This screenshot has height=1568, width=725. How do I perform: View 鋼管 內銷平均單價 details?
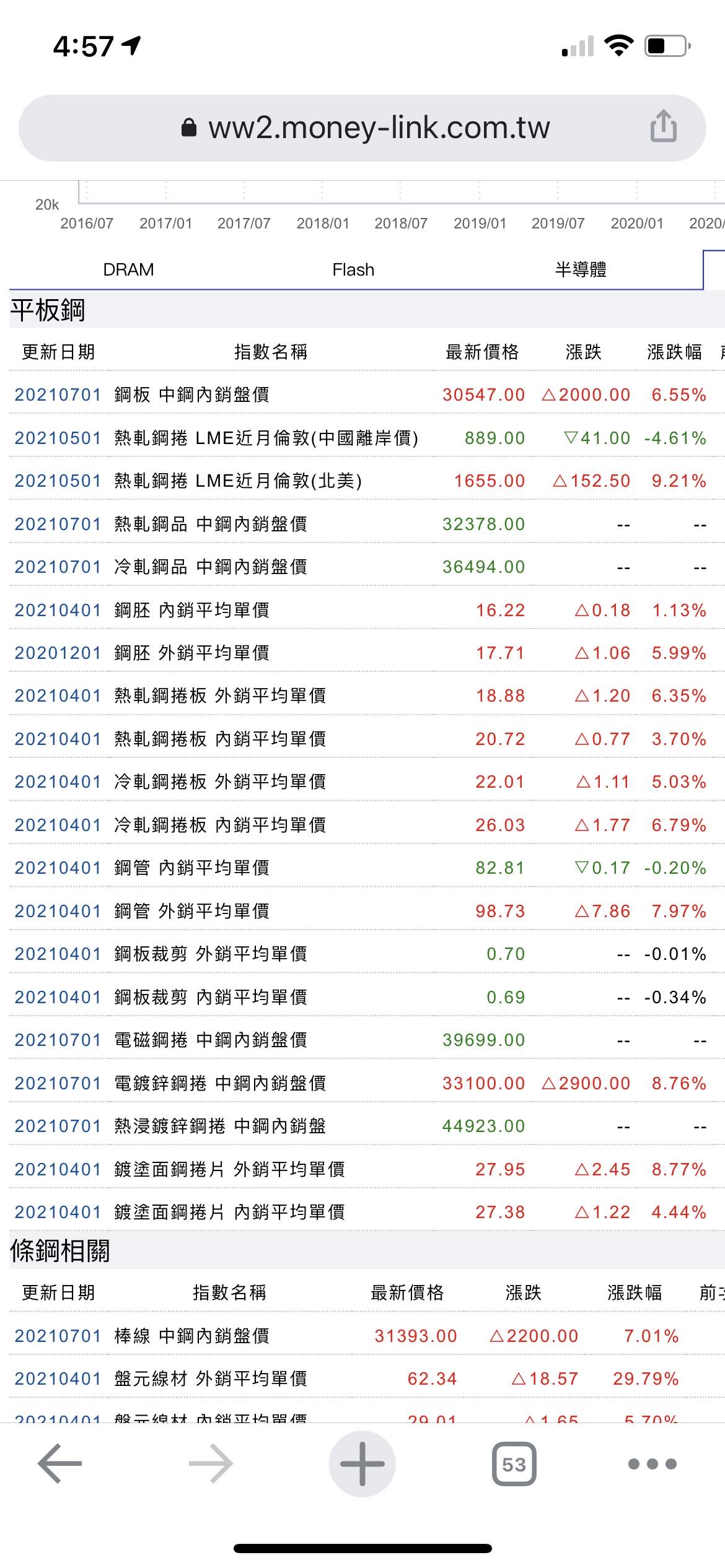[192, 868]
